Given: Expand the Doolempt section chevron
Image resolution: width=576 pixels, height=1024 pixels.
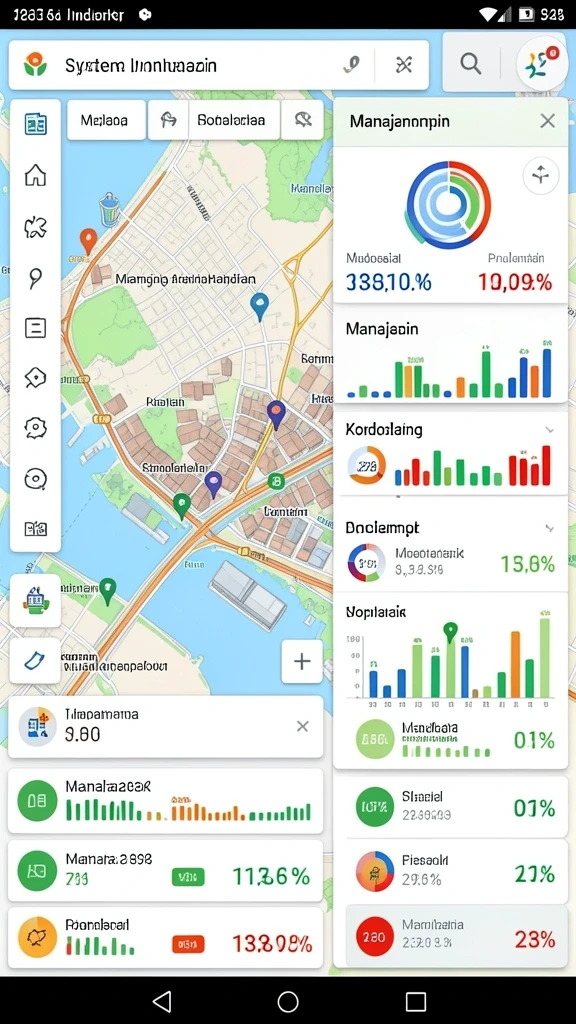Looking at the screenshot, I should pos(550,528).
